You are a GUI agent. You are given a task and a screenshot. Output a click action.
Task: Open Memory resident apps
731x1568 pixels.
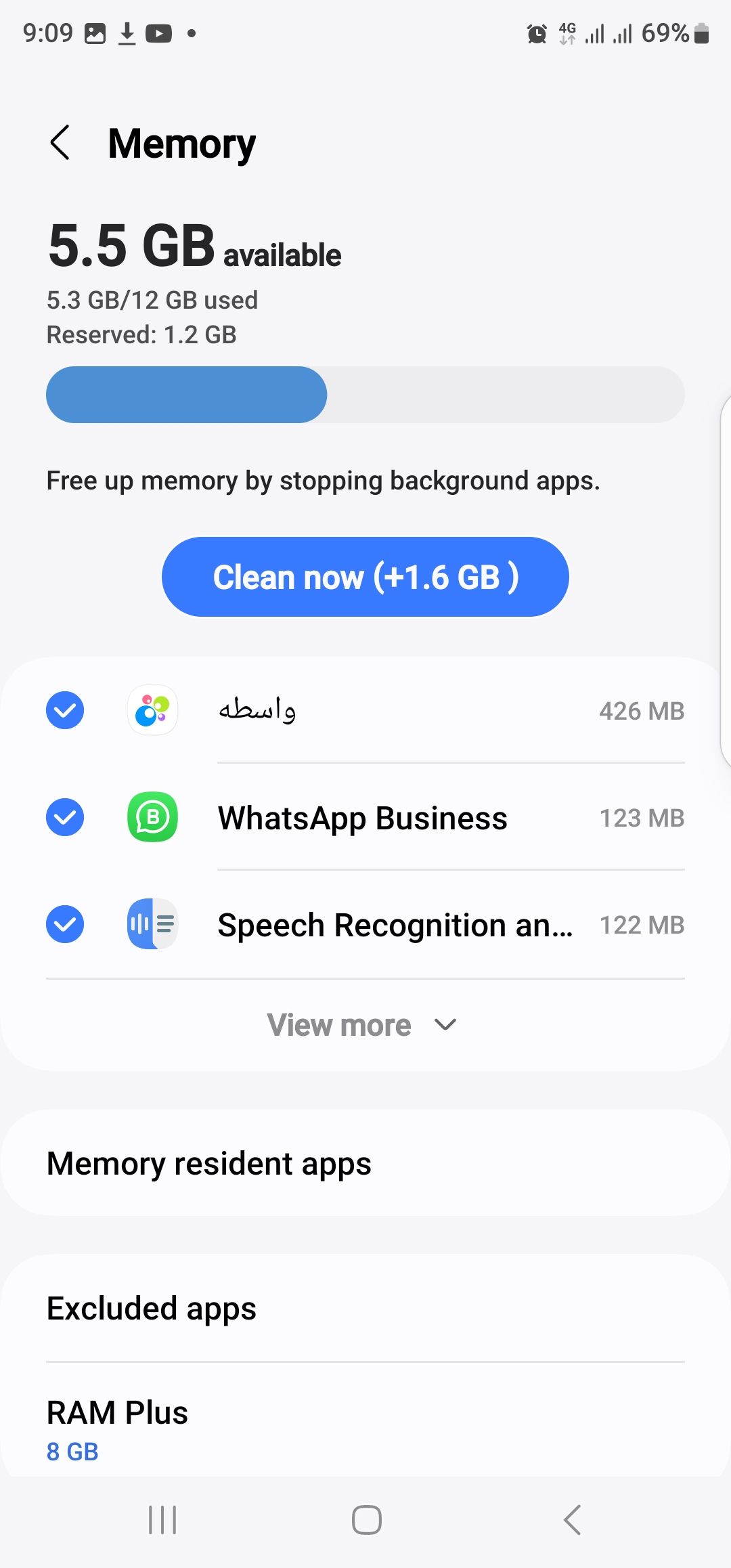coord(365,1163)
